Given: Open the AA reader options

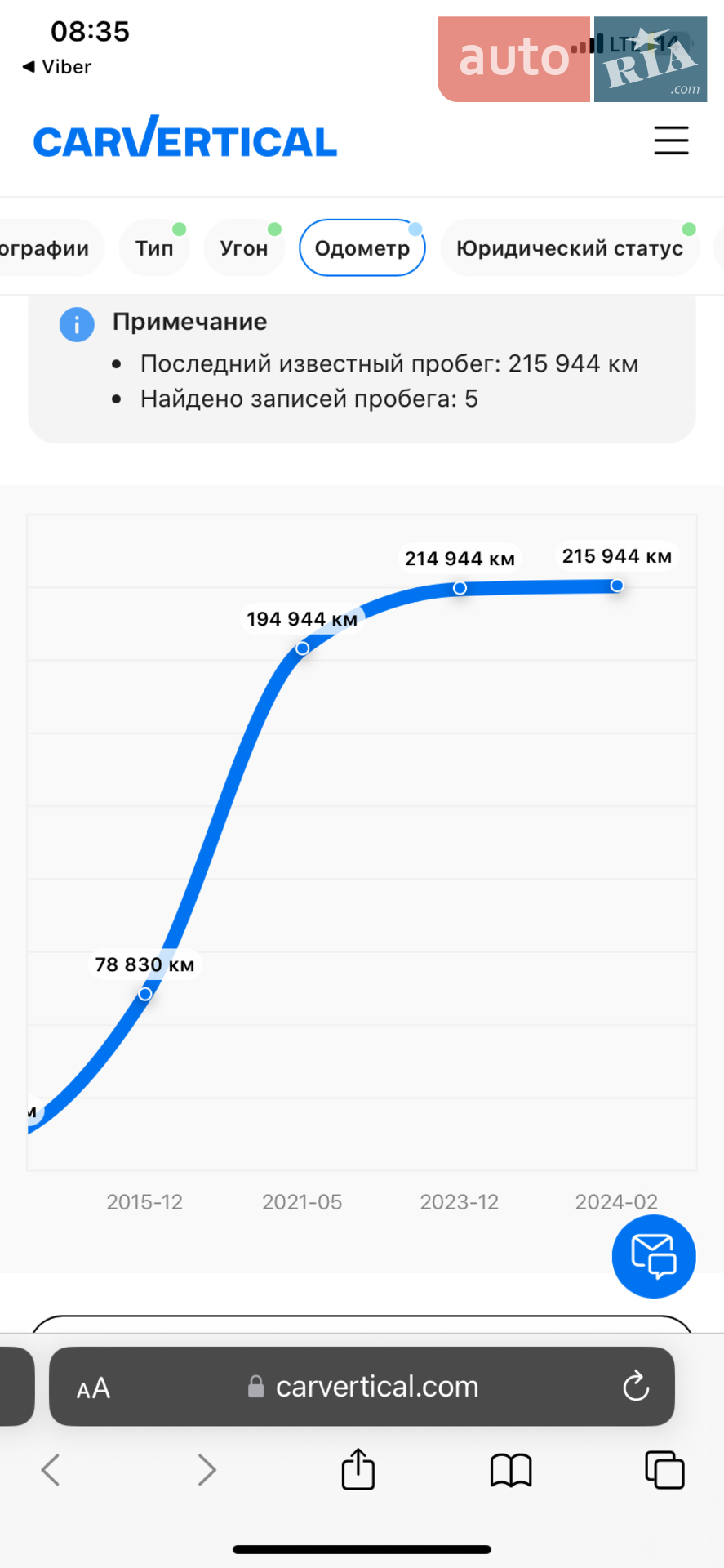Looking at the screenshot, I should pos(93,1388).
